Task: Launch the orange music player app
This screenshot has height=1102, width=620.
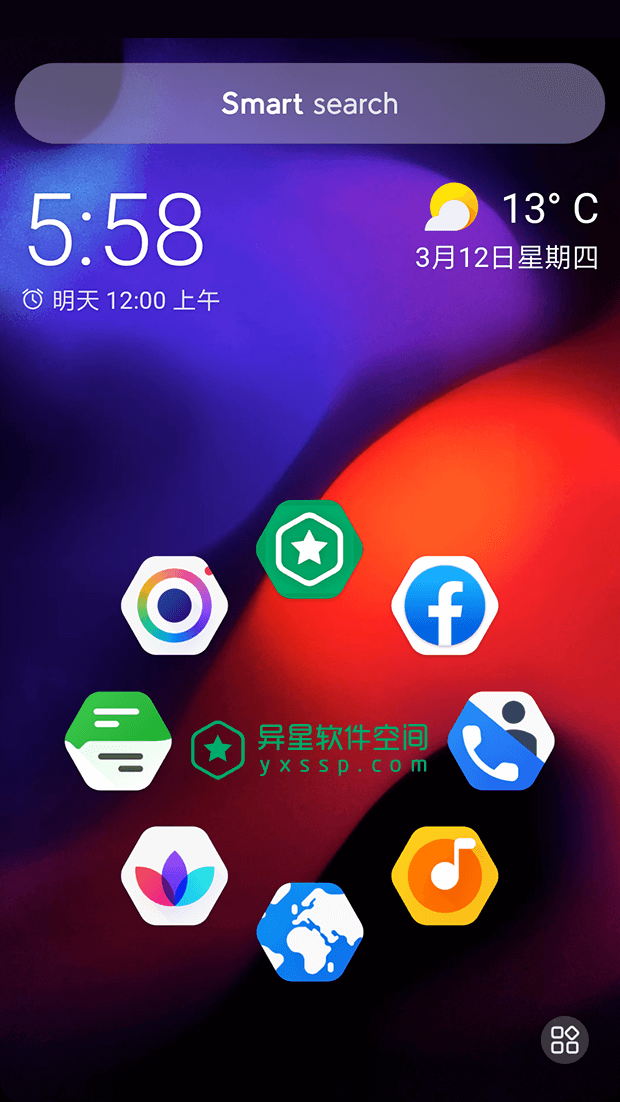Action: point(445,876)
